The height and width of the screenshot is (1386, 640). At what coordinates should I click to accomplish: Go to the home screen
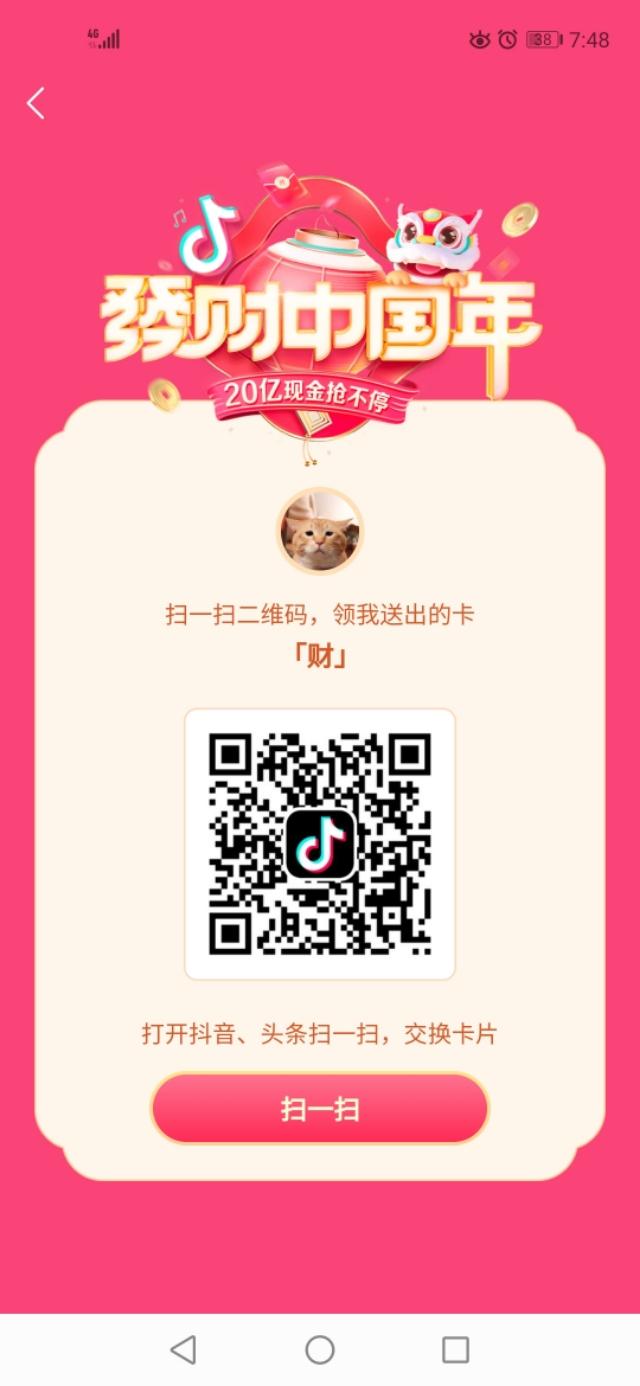tap(320, 1350)
